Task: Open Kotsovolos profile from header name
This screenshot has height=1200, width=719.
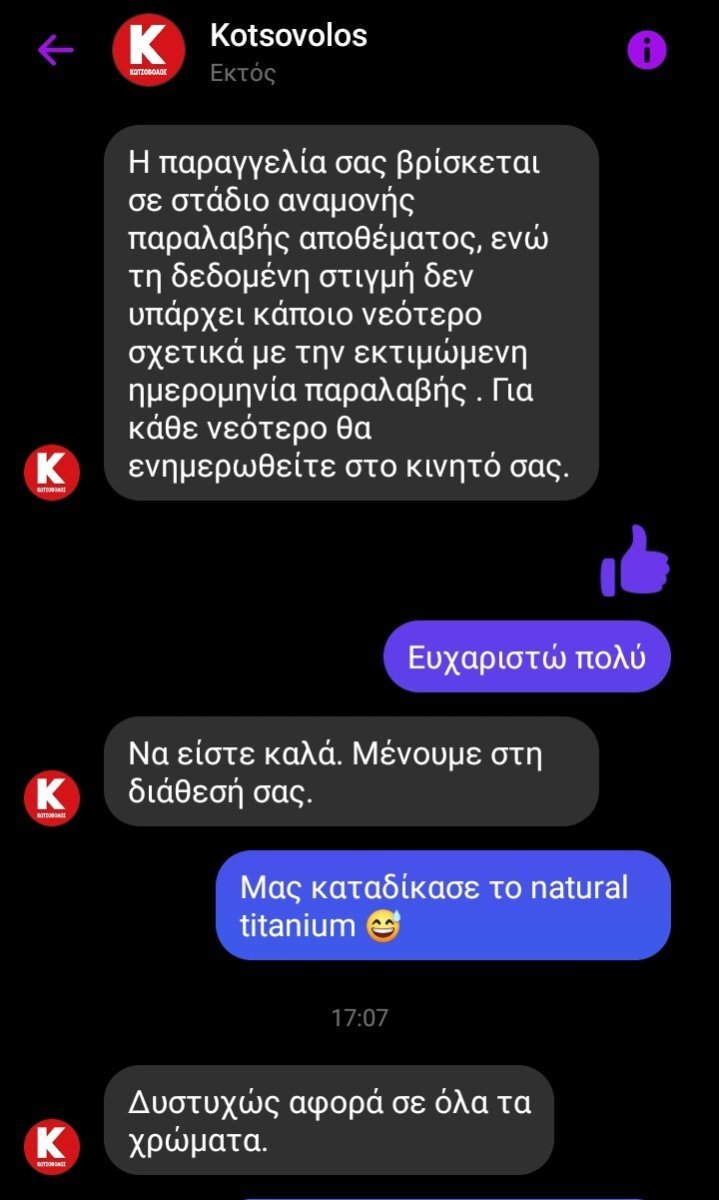Action: click(x=288, y=36)
